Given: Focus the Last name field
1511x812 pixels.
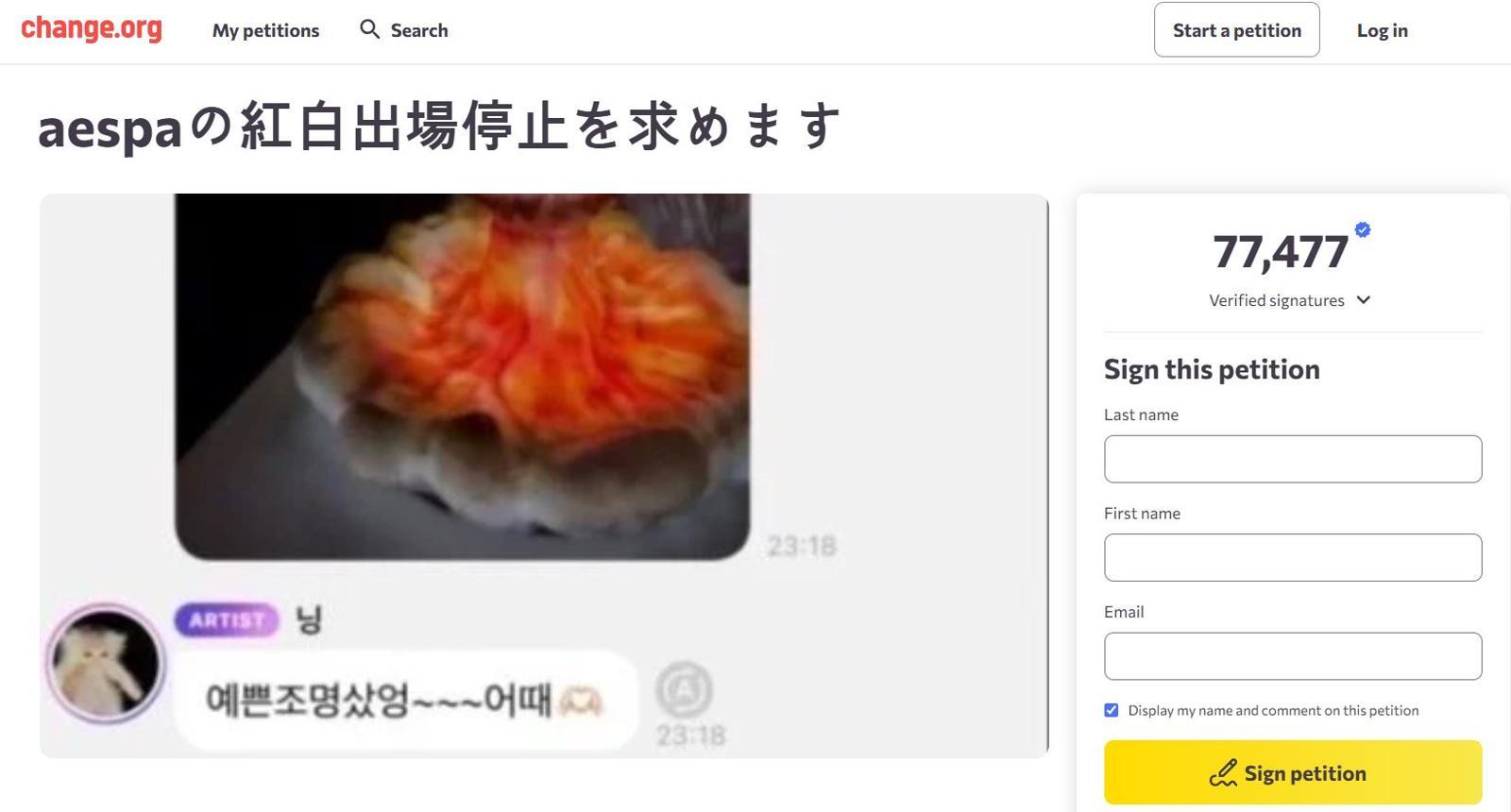Looking at the screenshot, I should coord(1292,459).
